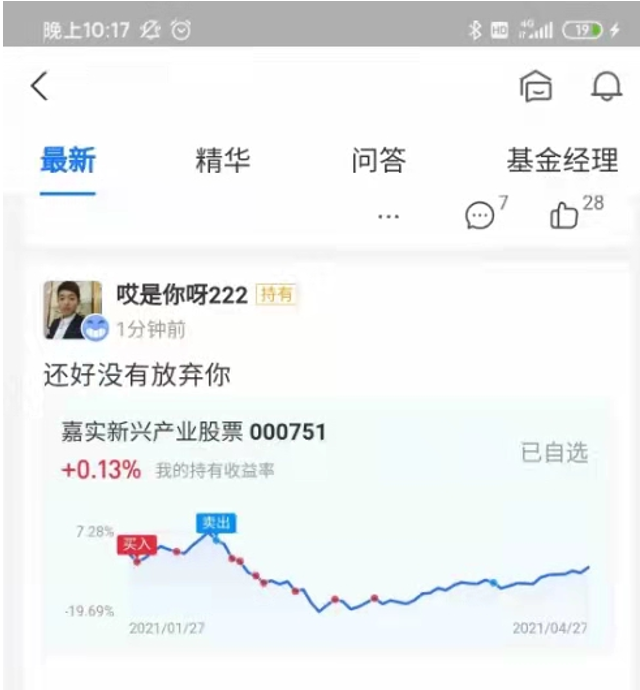Open the notifications bell
This screenshot has width=640, height=690.
click(606, 87)
